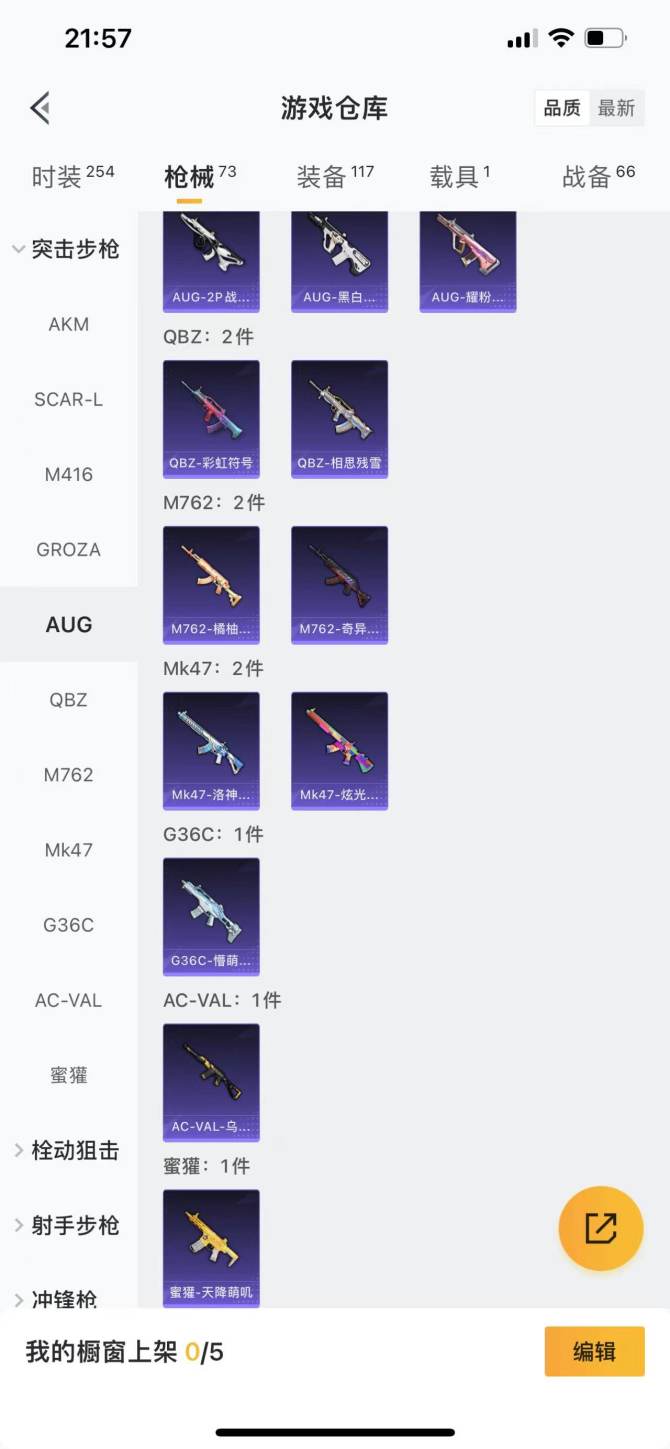This screenshot has width=670, height=1449.
Task: Switch to the 战备 tab
Action: coord(598,177)
